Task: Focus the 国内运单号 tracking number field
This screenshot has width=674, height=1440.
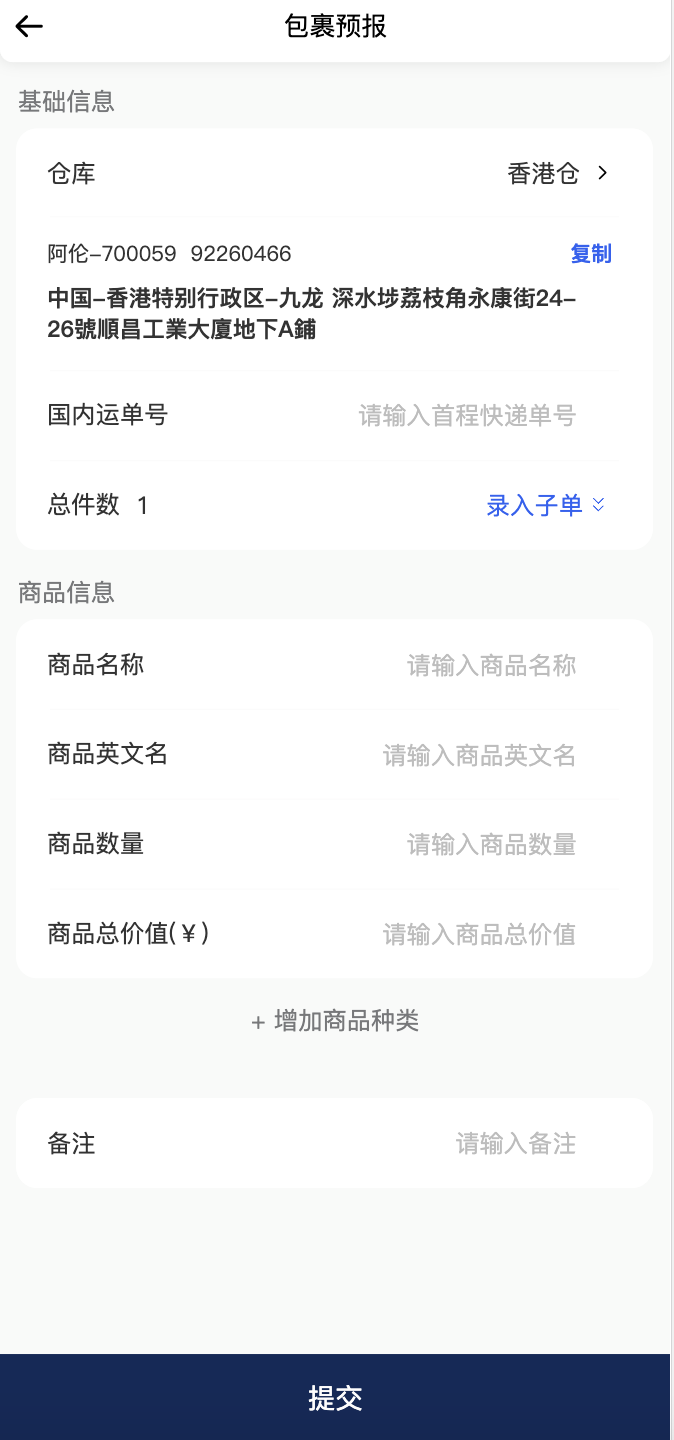Action: 467,416
